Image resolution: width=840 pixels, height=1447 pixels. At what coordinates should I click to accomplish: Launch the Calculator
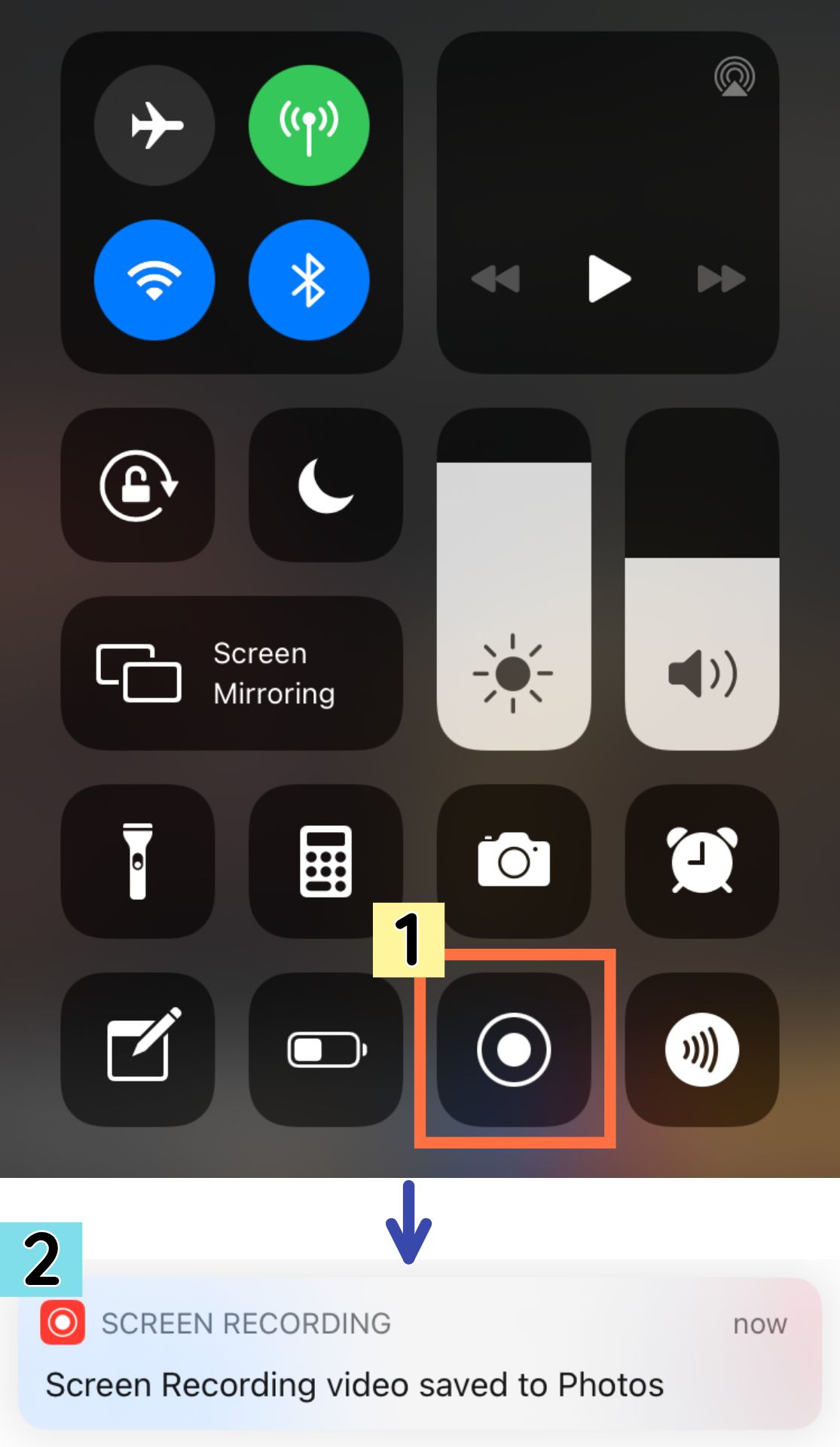point(325,861)
